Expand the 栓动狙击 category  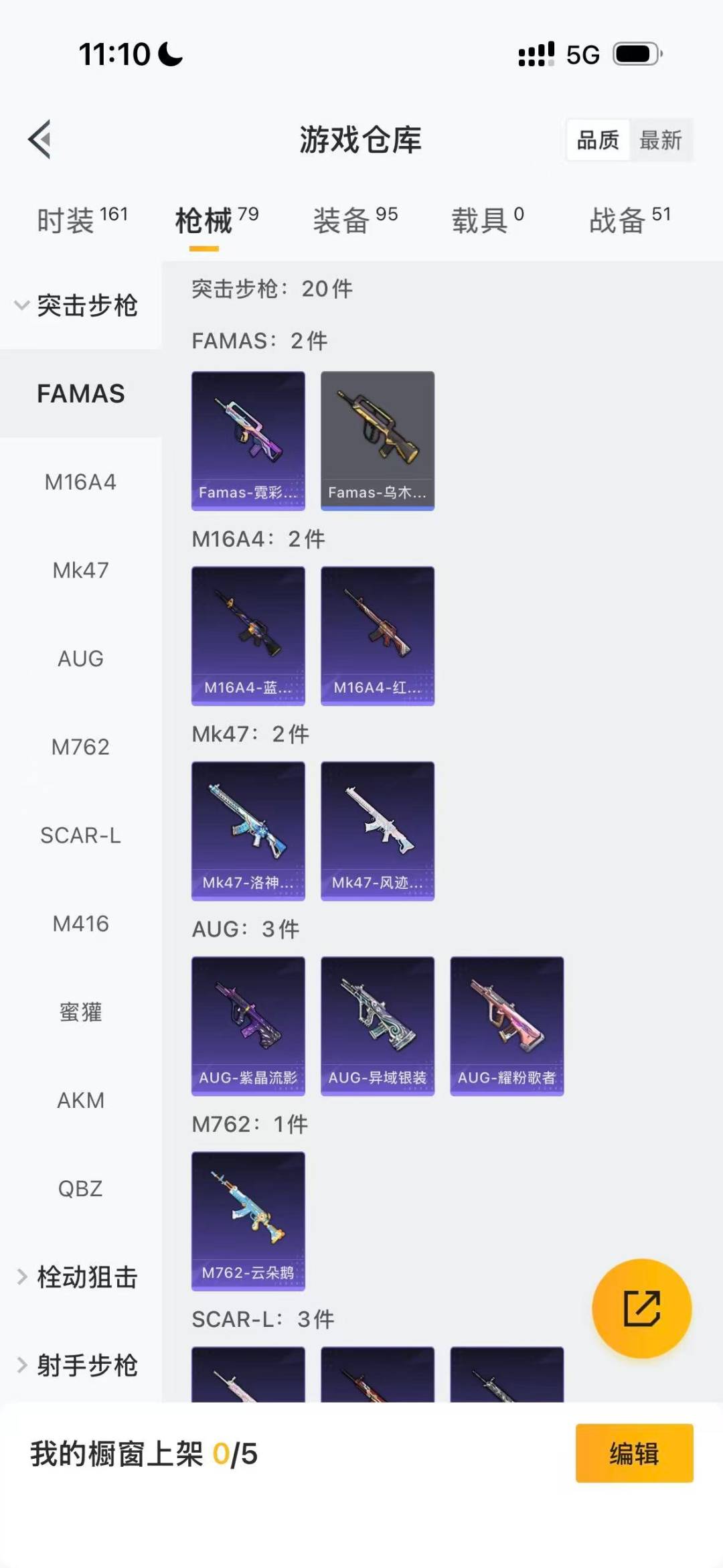click(77, 1277)
